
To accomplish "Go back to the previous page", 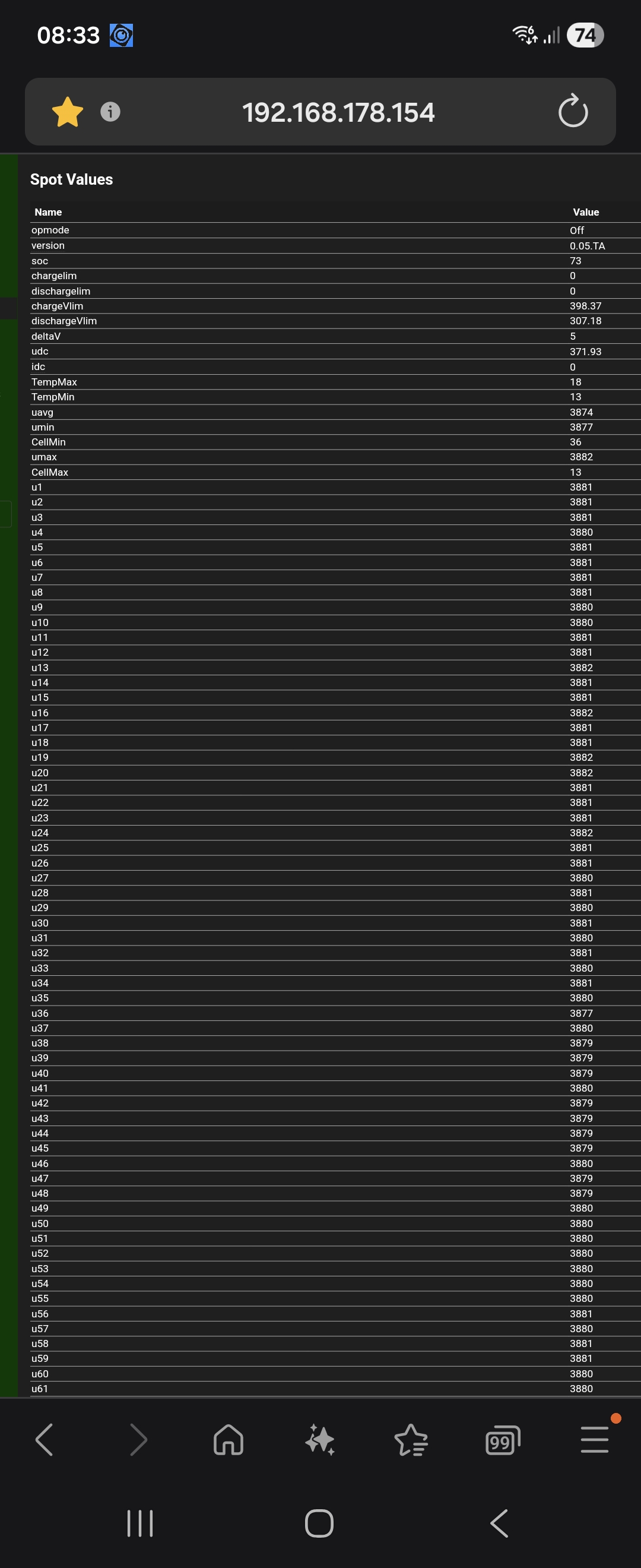I will [45, 1440].
